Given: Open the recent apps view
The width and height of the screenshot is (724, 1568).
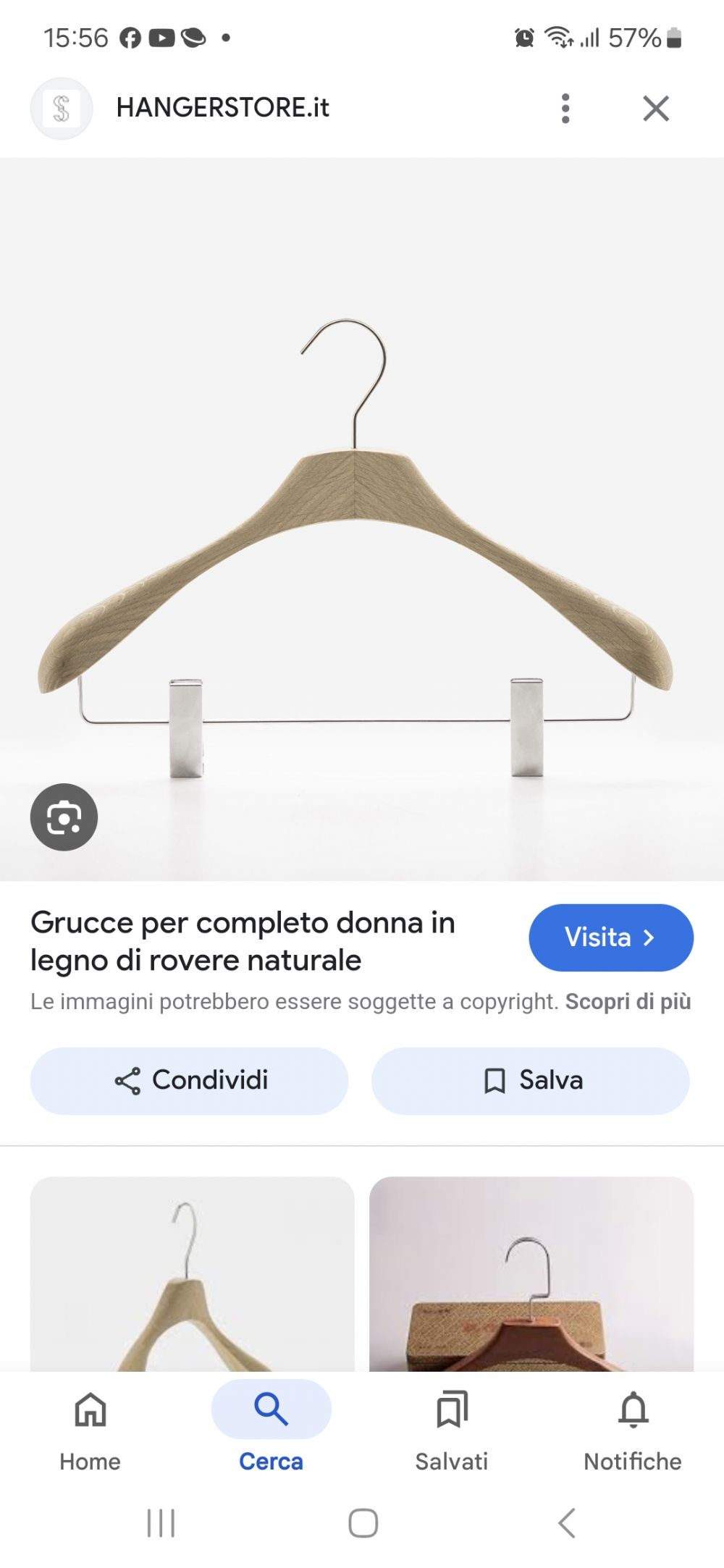Looking at the screenshot, I should (x=161, y=1523).
